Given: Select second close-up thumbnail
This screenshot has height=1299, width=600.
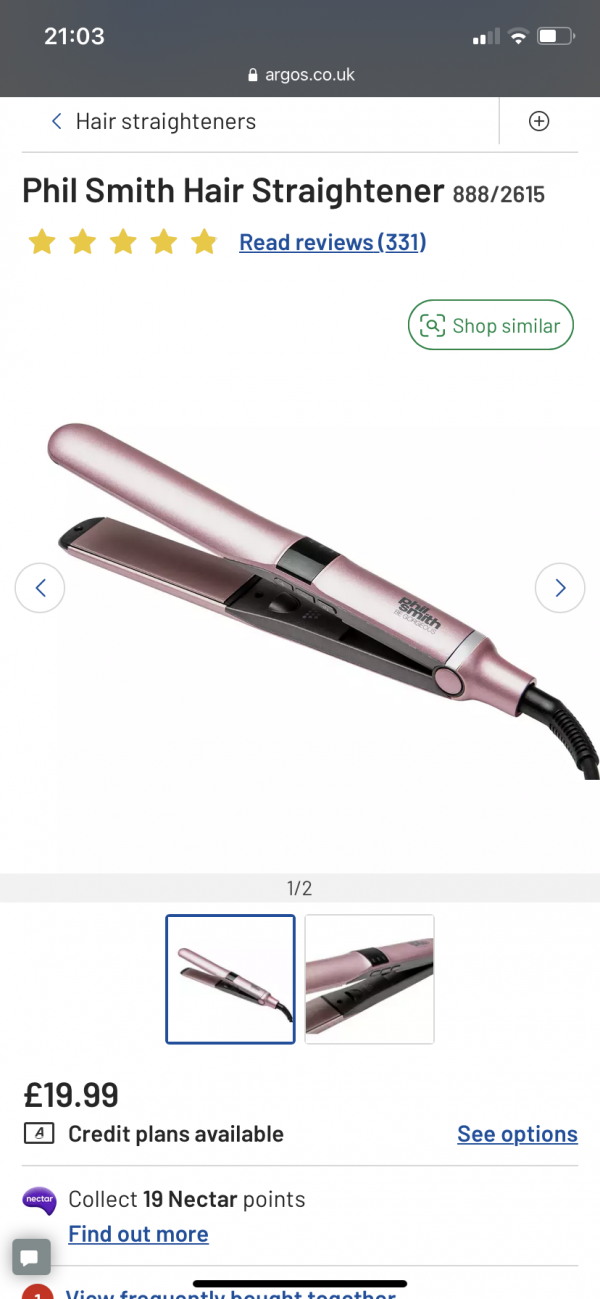Looking at the screenshot, I should [x=369, y=979].
